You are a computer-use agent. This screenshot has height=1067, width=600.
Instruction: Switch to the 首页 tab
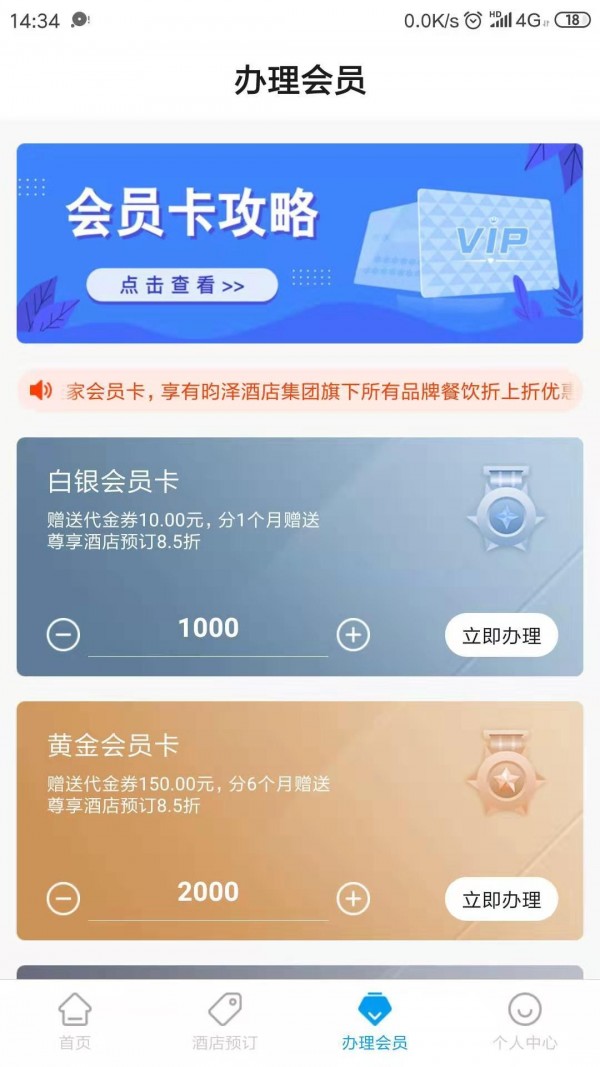(75, 1022)
